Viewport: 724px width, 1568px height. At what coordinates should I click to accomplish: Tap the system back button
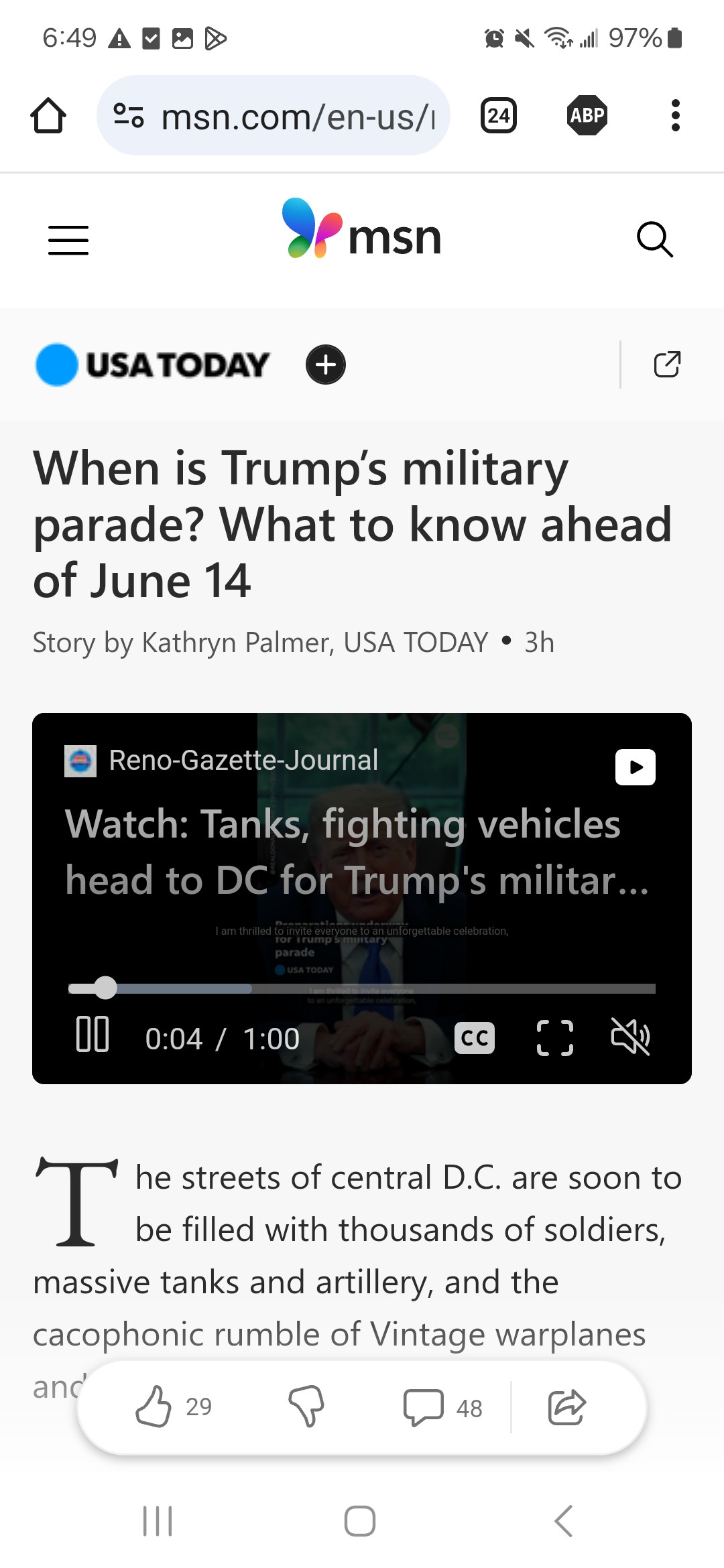[x=564, y=1520]
